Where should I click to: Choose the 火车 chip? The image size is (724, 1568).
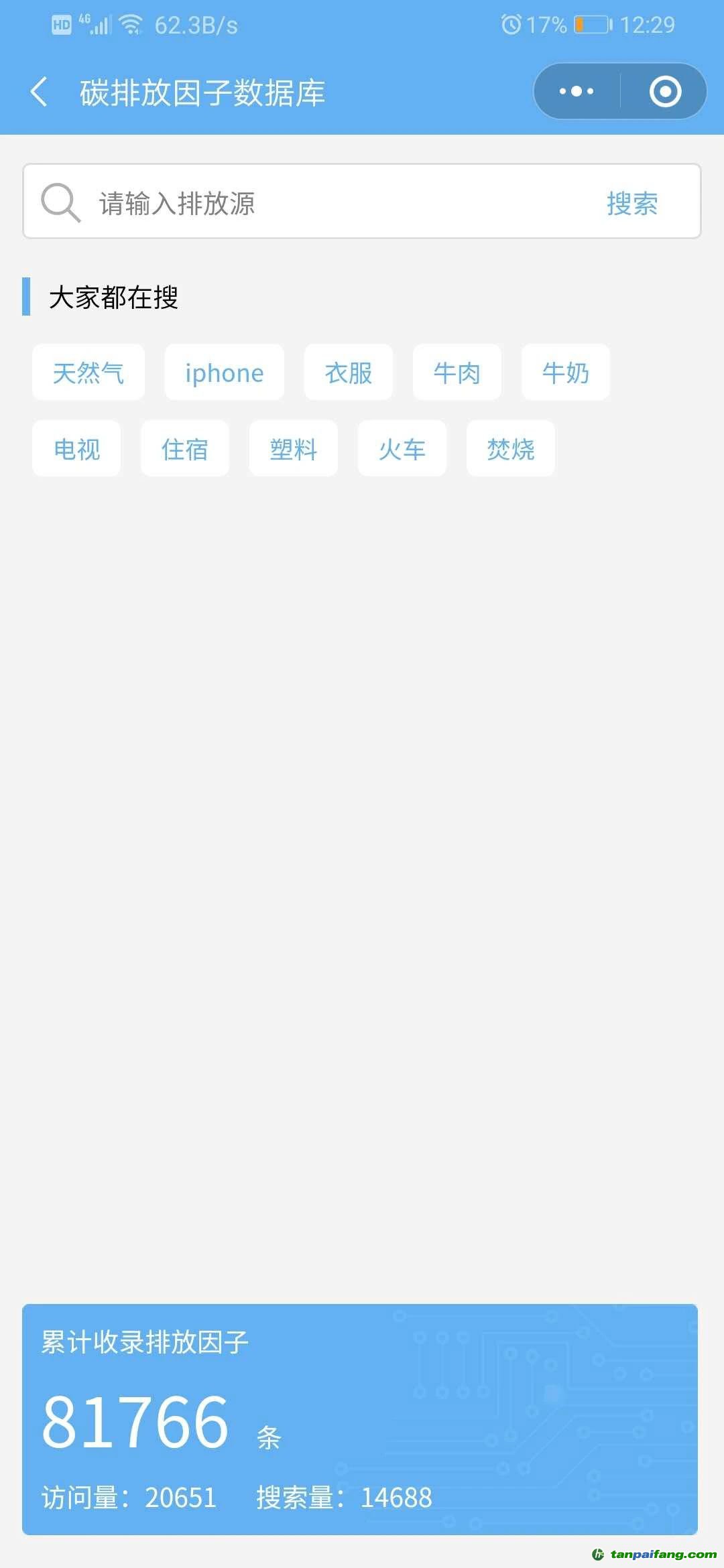(x=402, y=449)
